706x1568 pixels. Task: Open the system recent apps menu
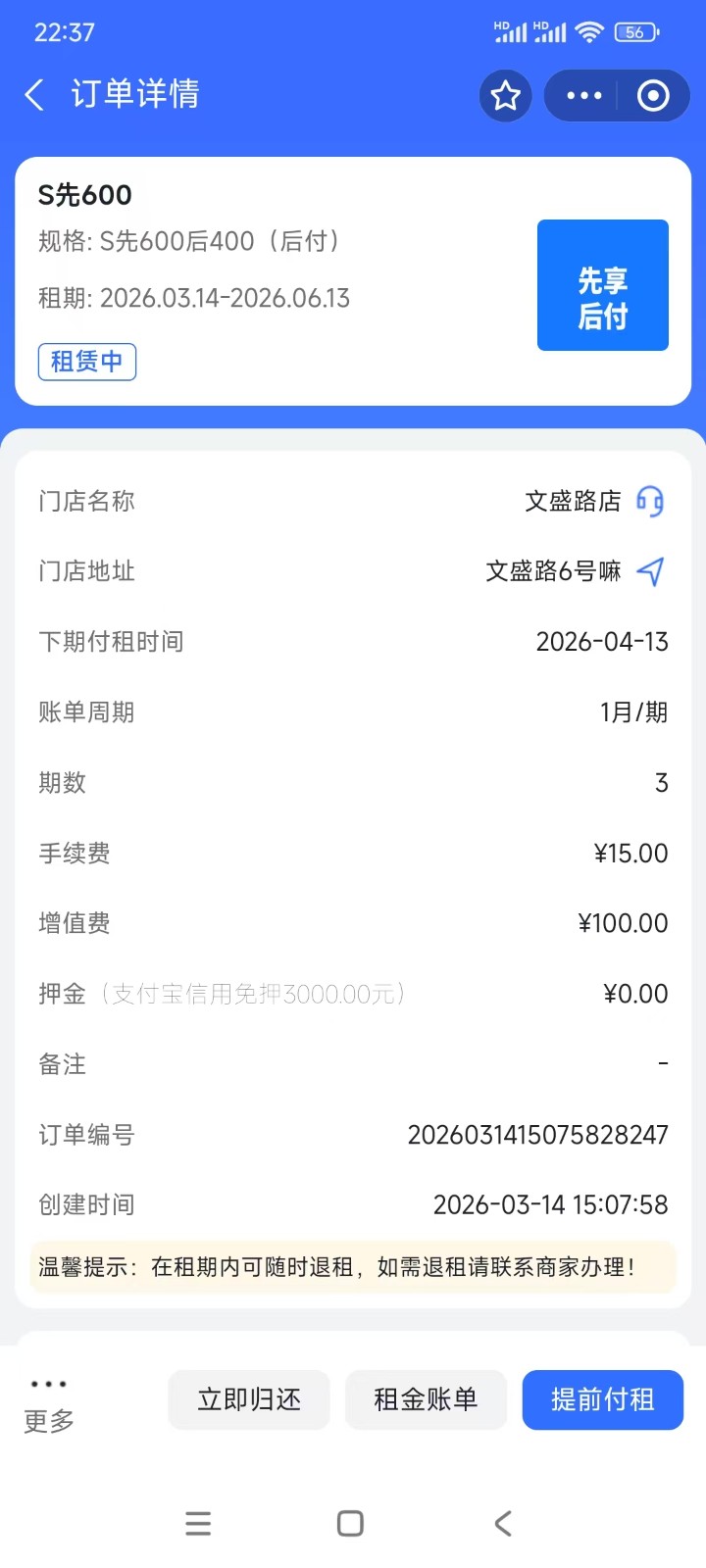point(198,1523)
